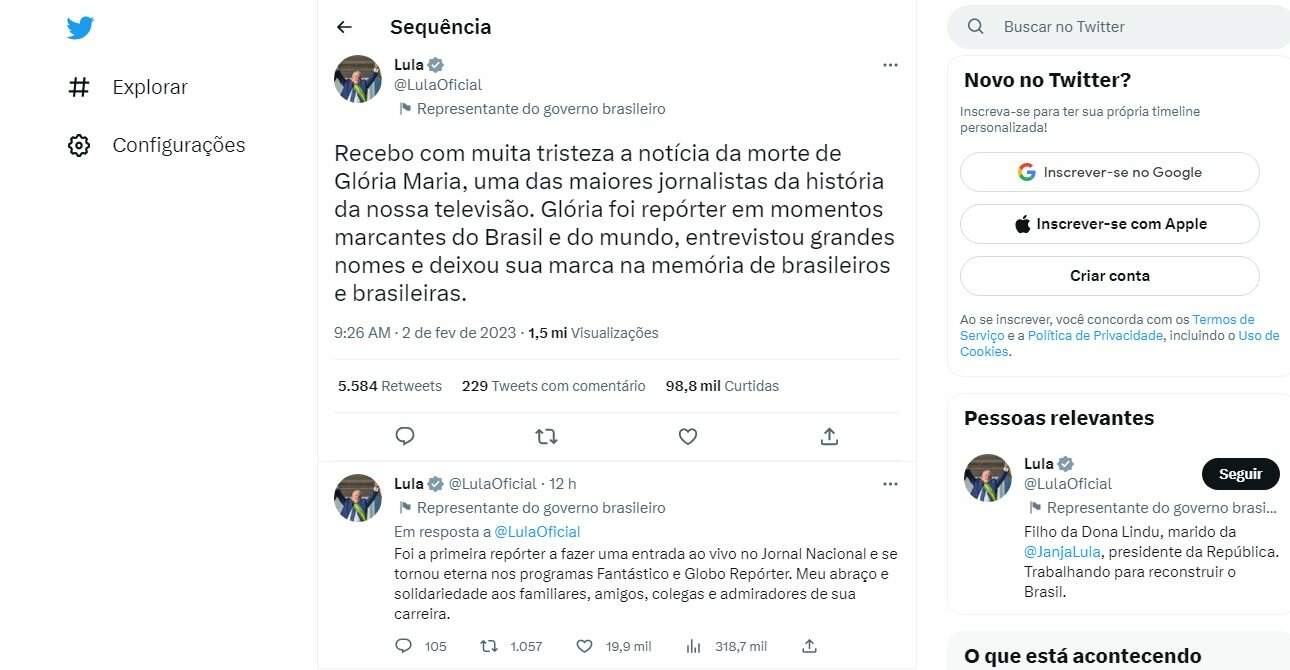The image size is (1290, 670).
Task: Open overflow menu on the main tweet
Action: [890, 65]
